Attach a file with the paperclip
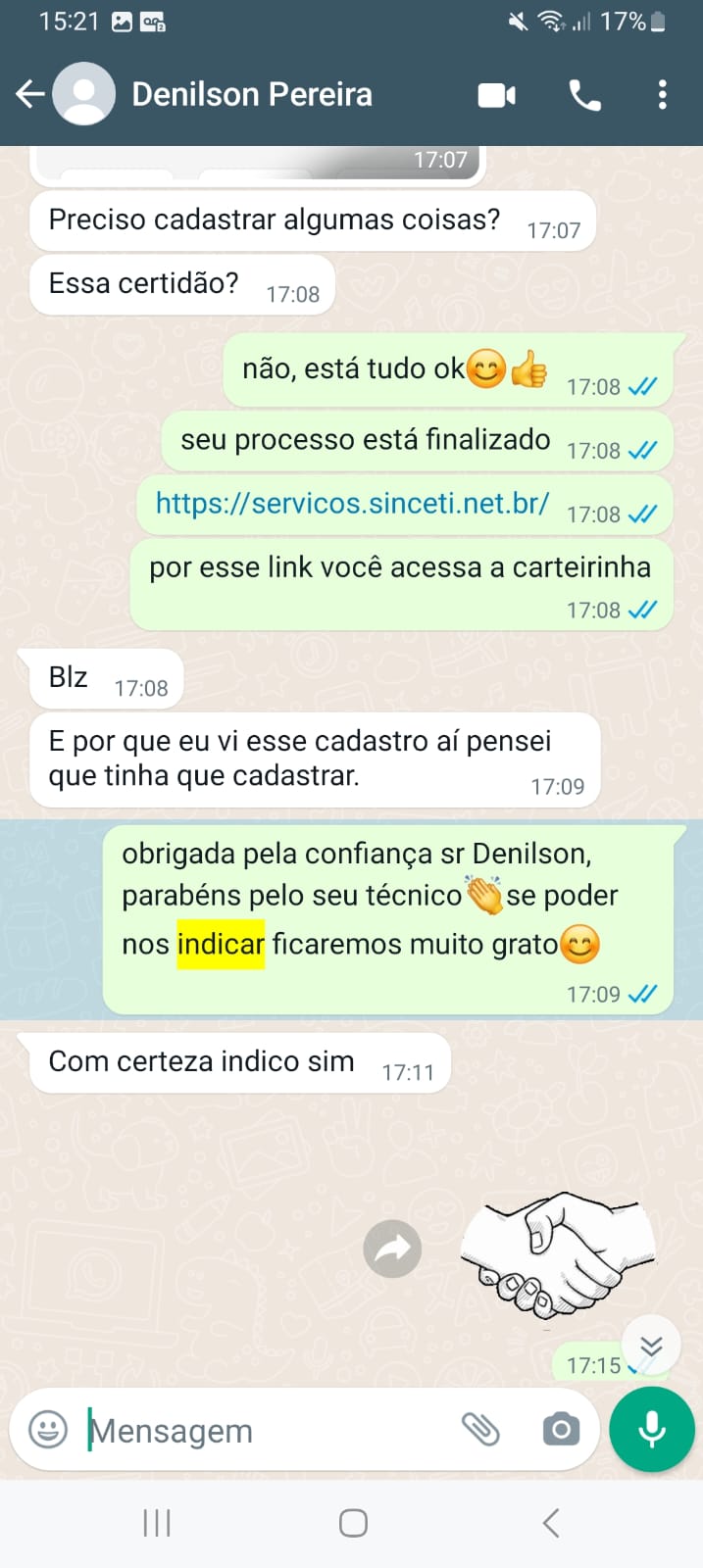This screenshot has height=1568, width=703. click(x=480, y=1430)
